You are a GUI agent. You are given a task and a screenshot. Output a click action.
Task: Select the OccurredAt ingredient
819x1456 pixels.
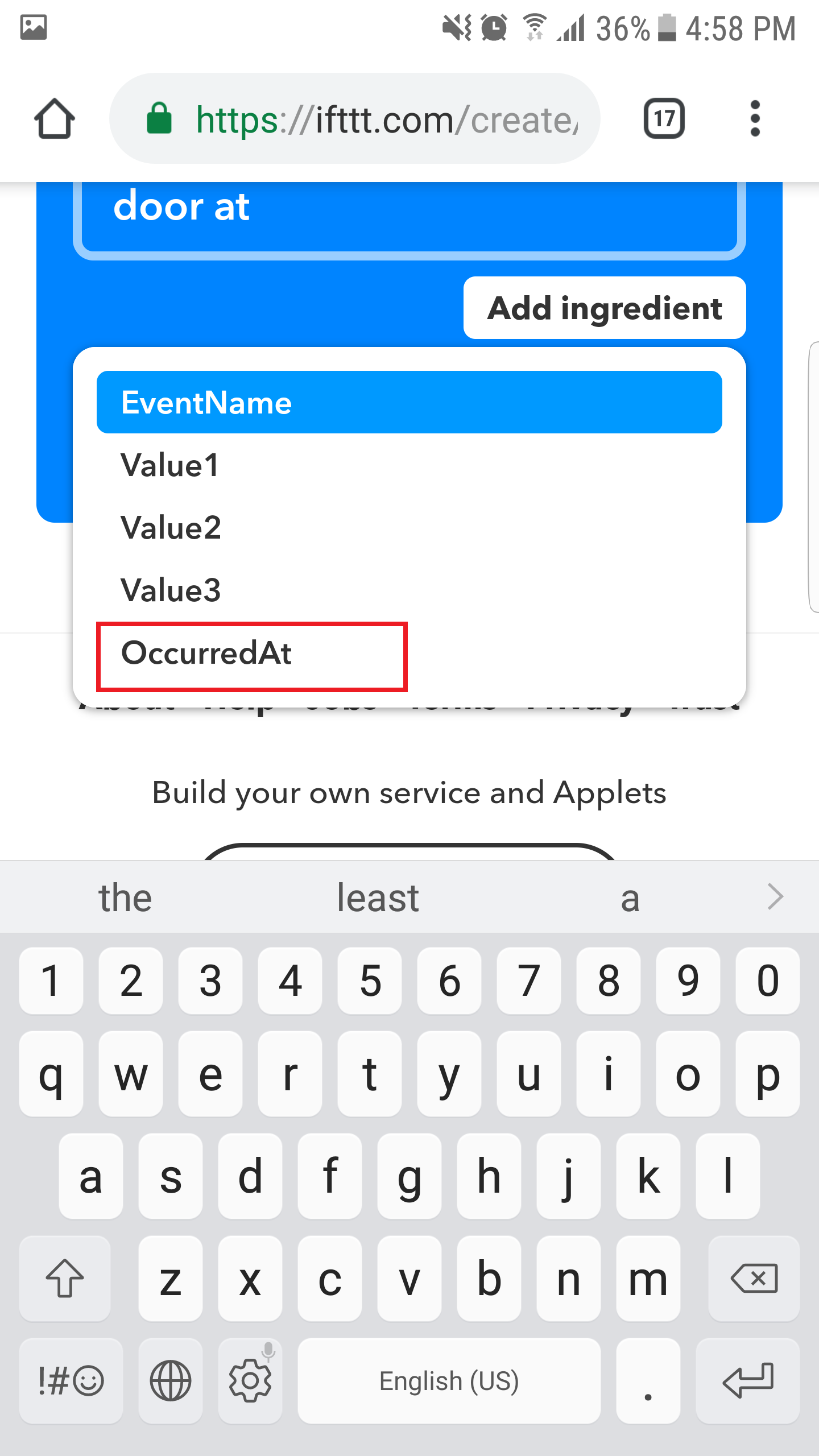[251, 654]
